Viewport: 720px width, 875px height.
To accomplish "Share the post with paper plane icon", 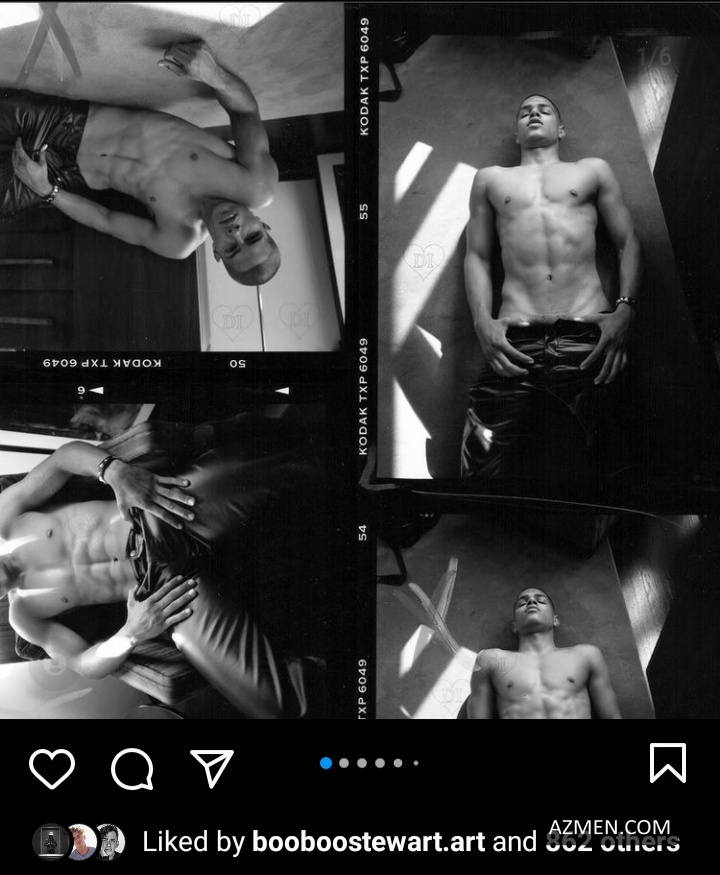I will [212, 767].
